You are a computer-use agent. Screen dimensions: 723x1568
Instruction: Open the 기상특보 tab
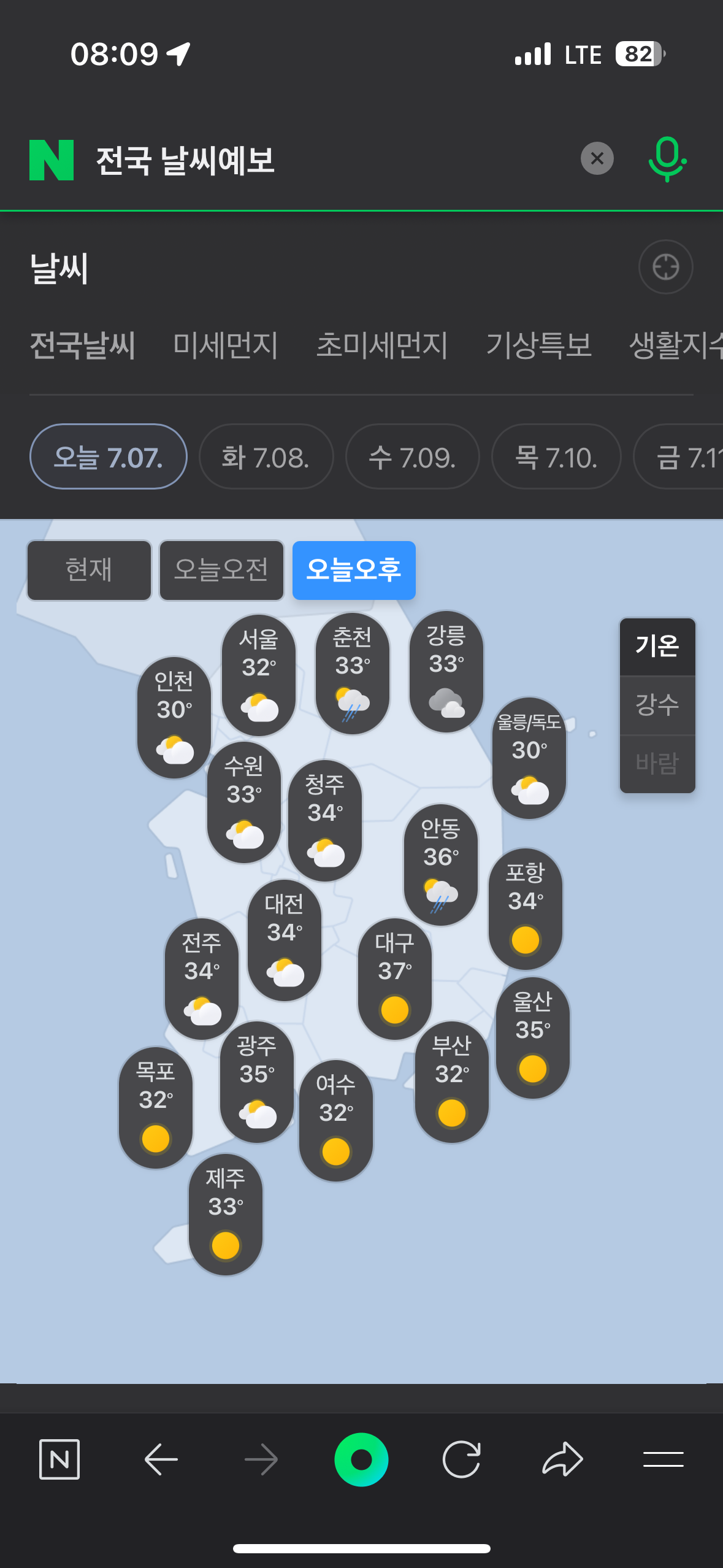click(x=539, y=345)
